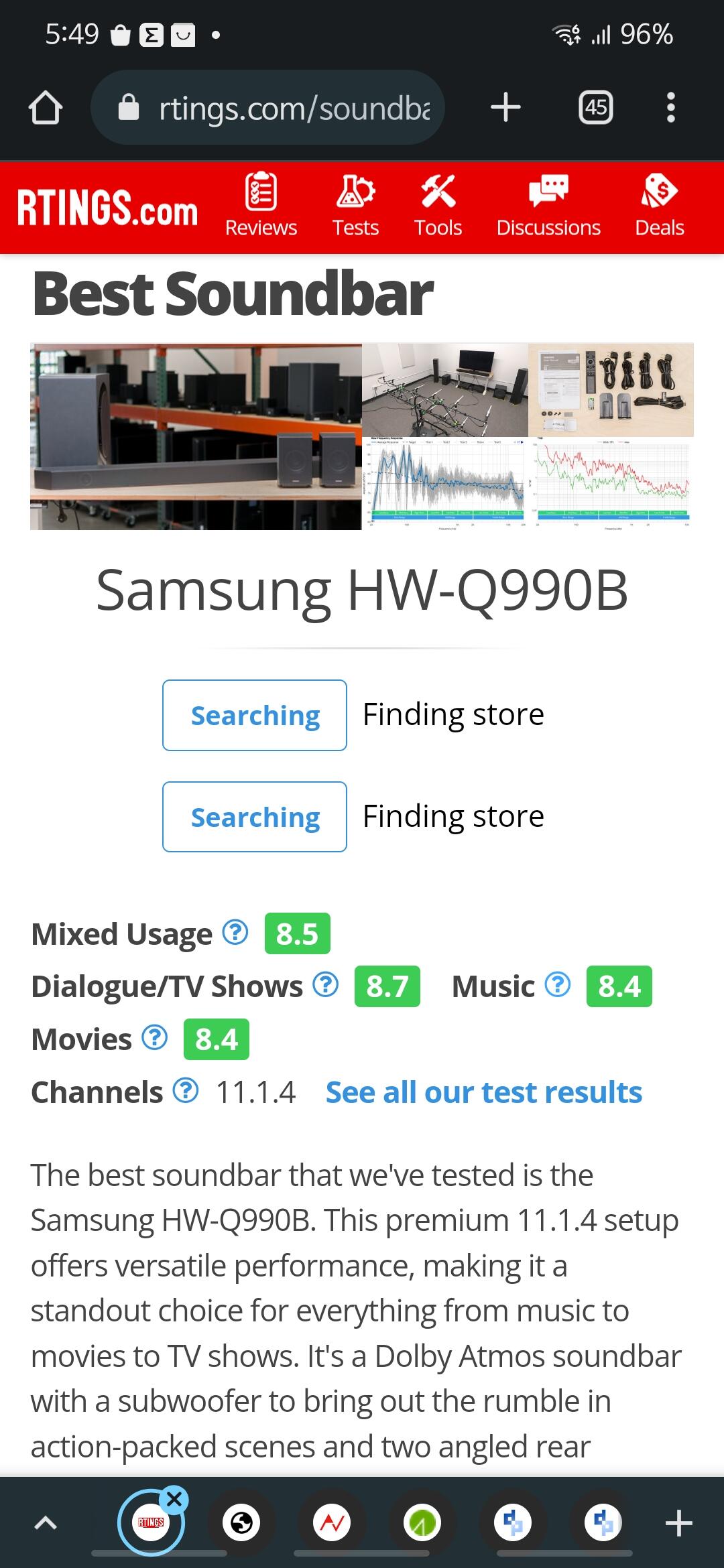See all our test results
Screen dimensions: 724x1568
point(483,1092)
